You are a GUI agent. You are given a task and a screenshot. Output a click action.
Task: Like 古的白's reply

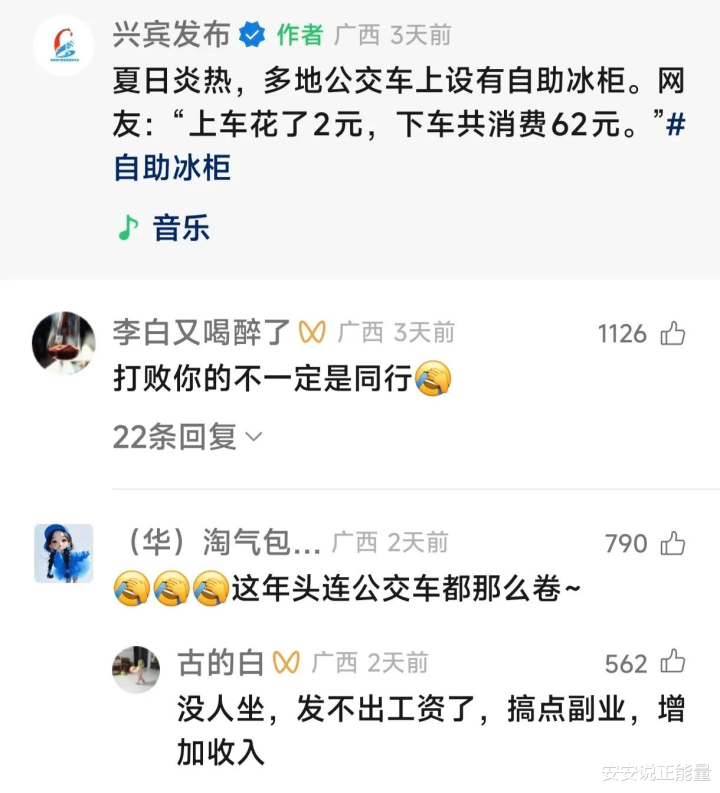click(673, 662)
